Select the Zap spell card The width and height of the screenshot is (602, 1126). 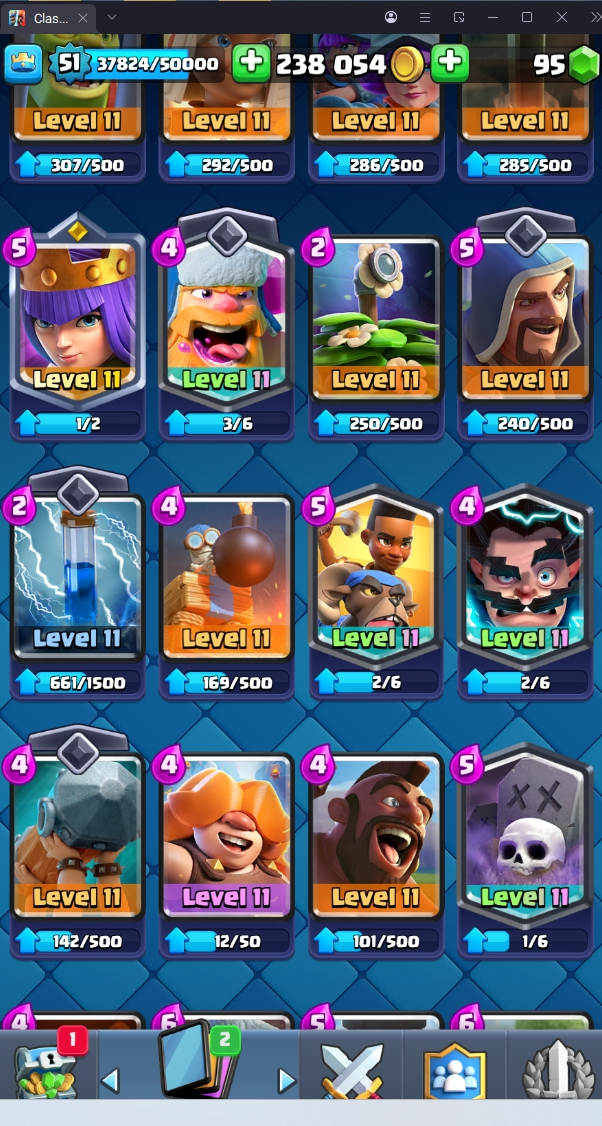[x=77, y=580]
